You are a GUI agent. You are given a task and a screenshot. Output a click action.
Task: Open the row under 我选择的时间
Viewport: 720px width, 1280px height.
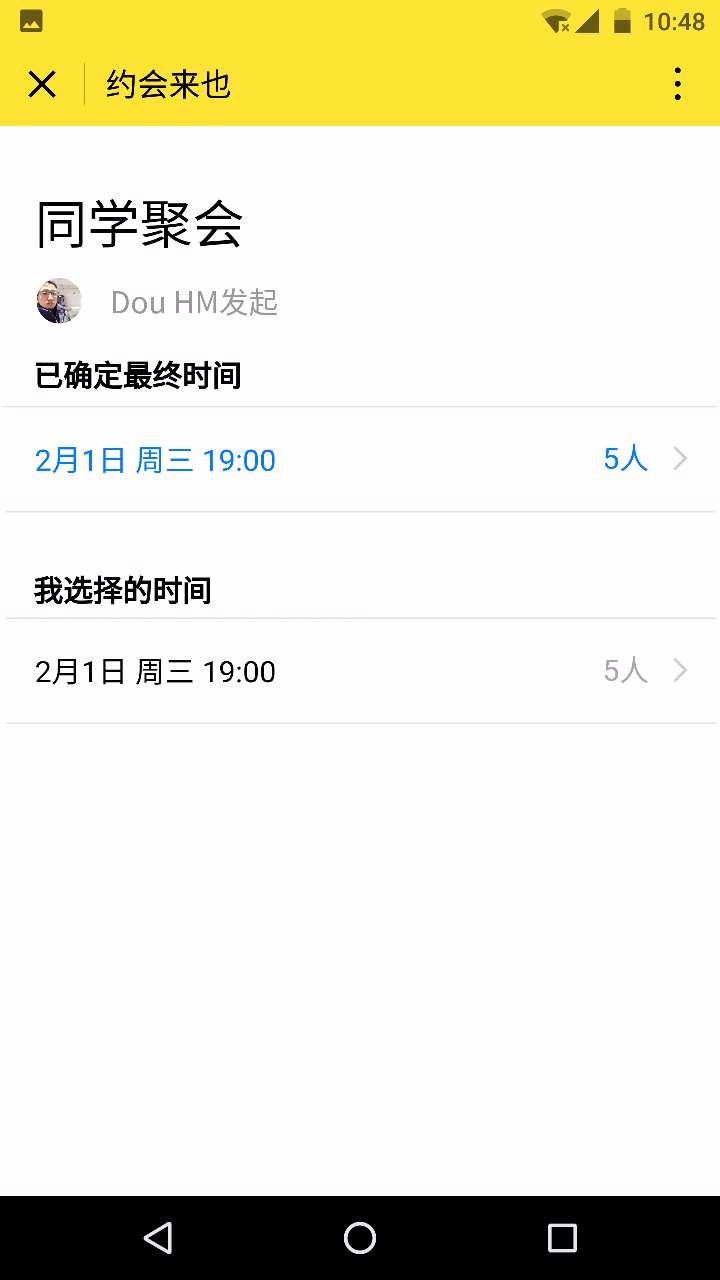pos(360,671)
